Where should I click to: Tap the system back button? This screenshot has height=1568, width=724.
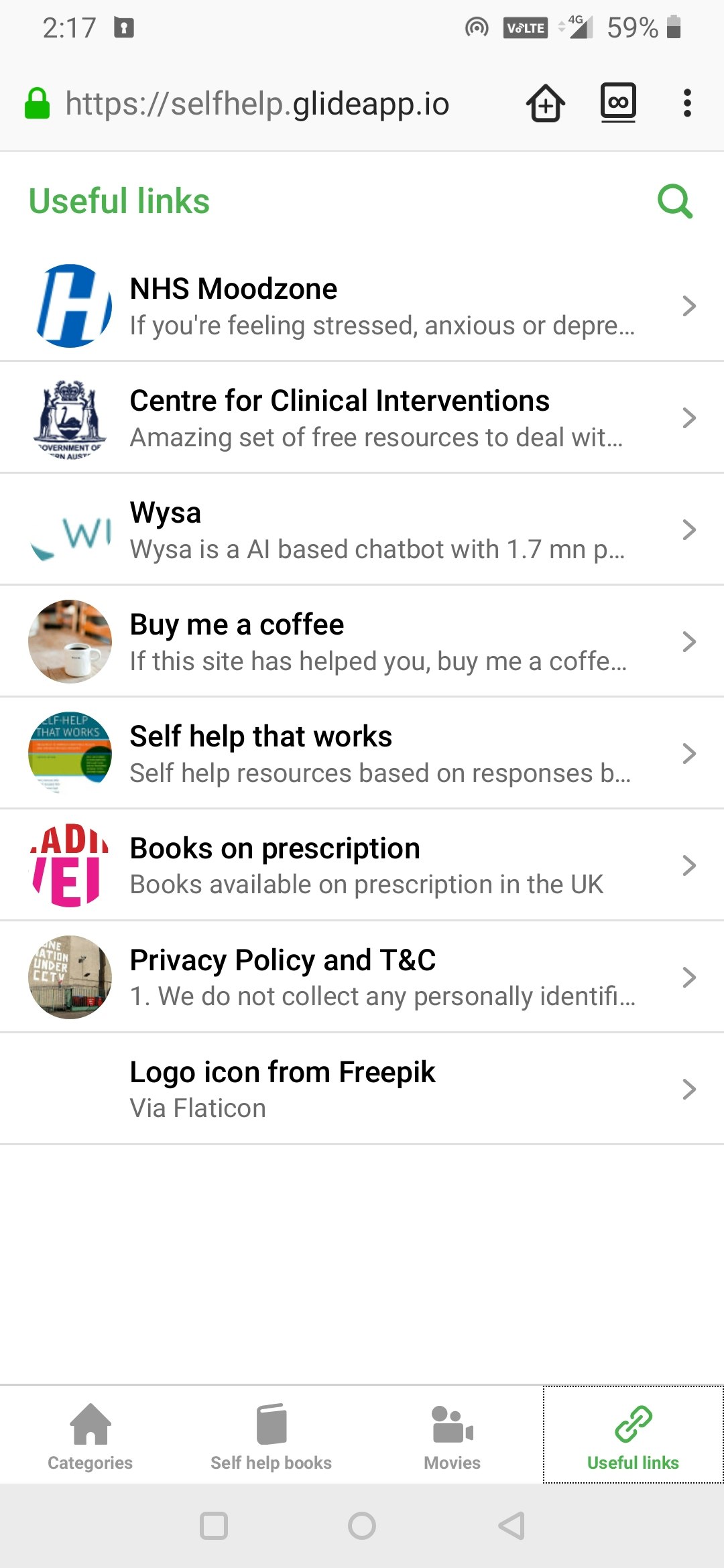pyautogui.click(x=511, y=1526)
